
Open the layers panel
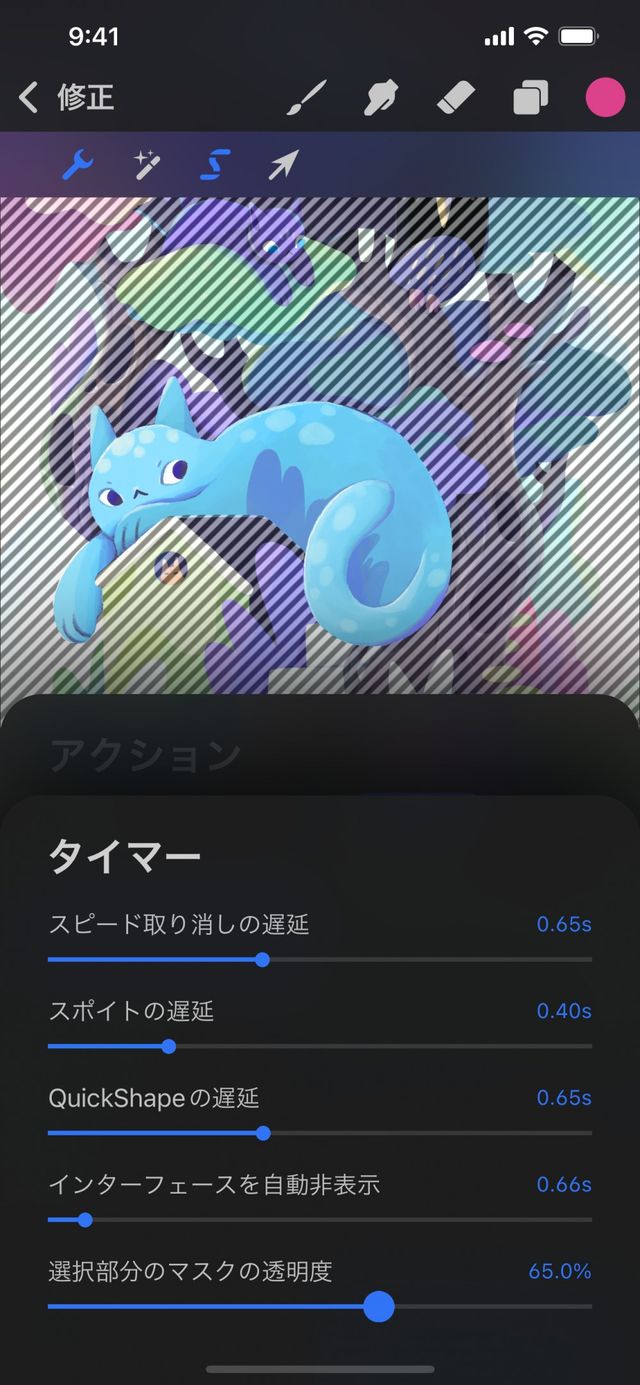click(x=530, y=98)
